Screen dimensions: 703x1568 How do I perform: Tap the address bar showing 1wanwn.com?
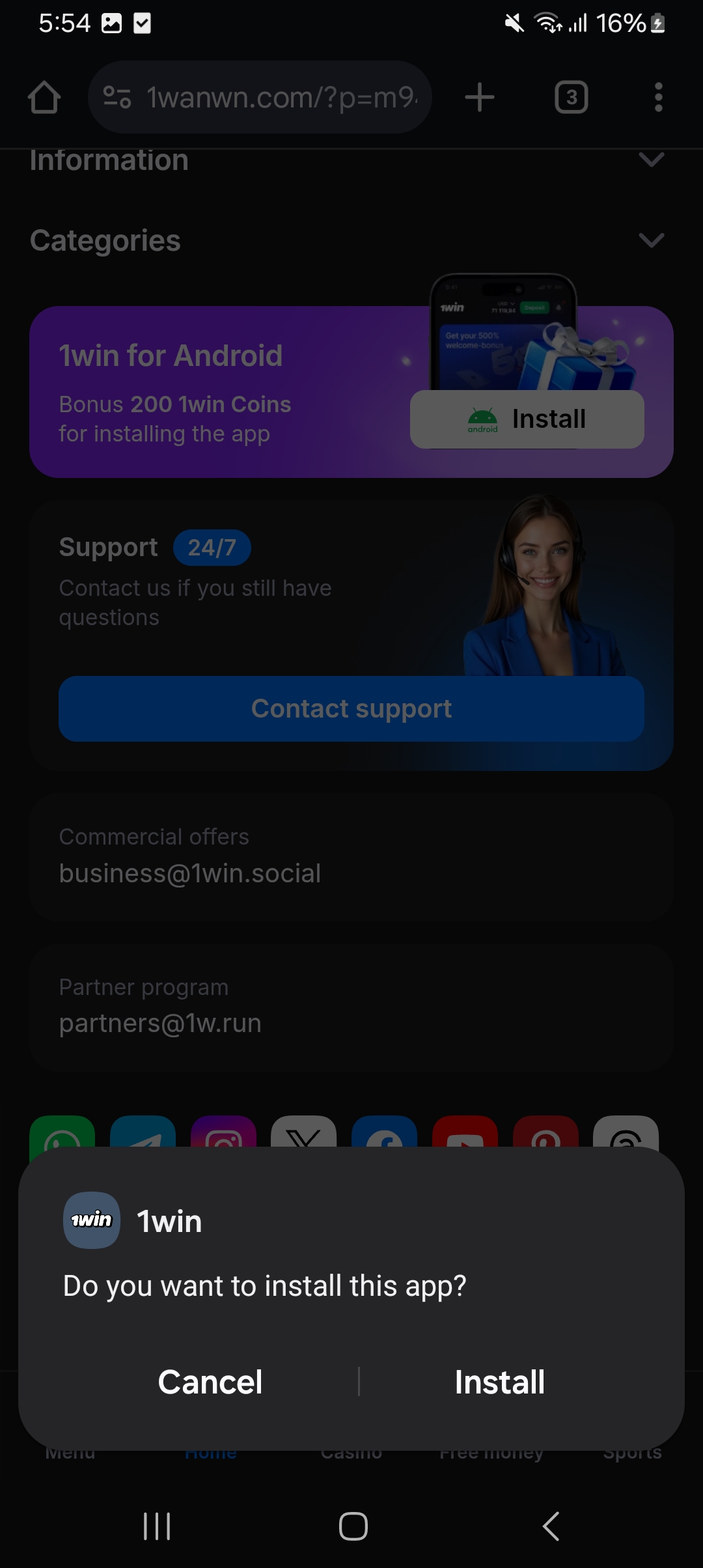click(x=259, y=97)
